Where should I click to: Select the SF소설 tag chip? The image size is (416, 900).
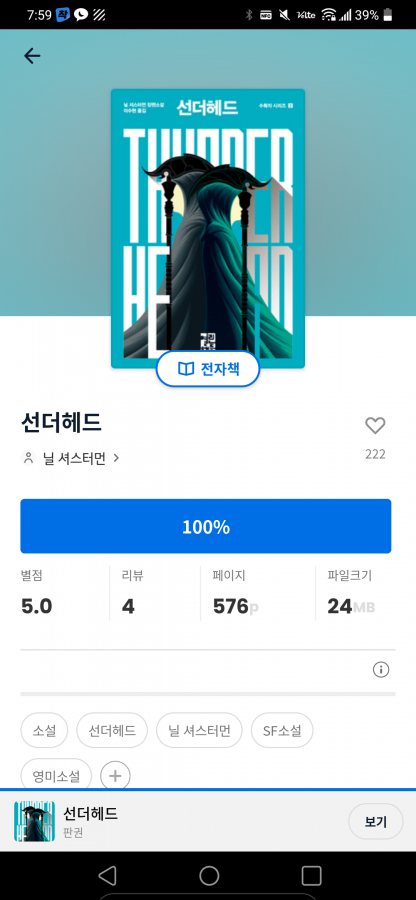(x=282, y=731)
